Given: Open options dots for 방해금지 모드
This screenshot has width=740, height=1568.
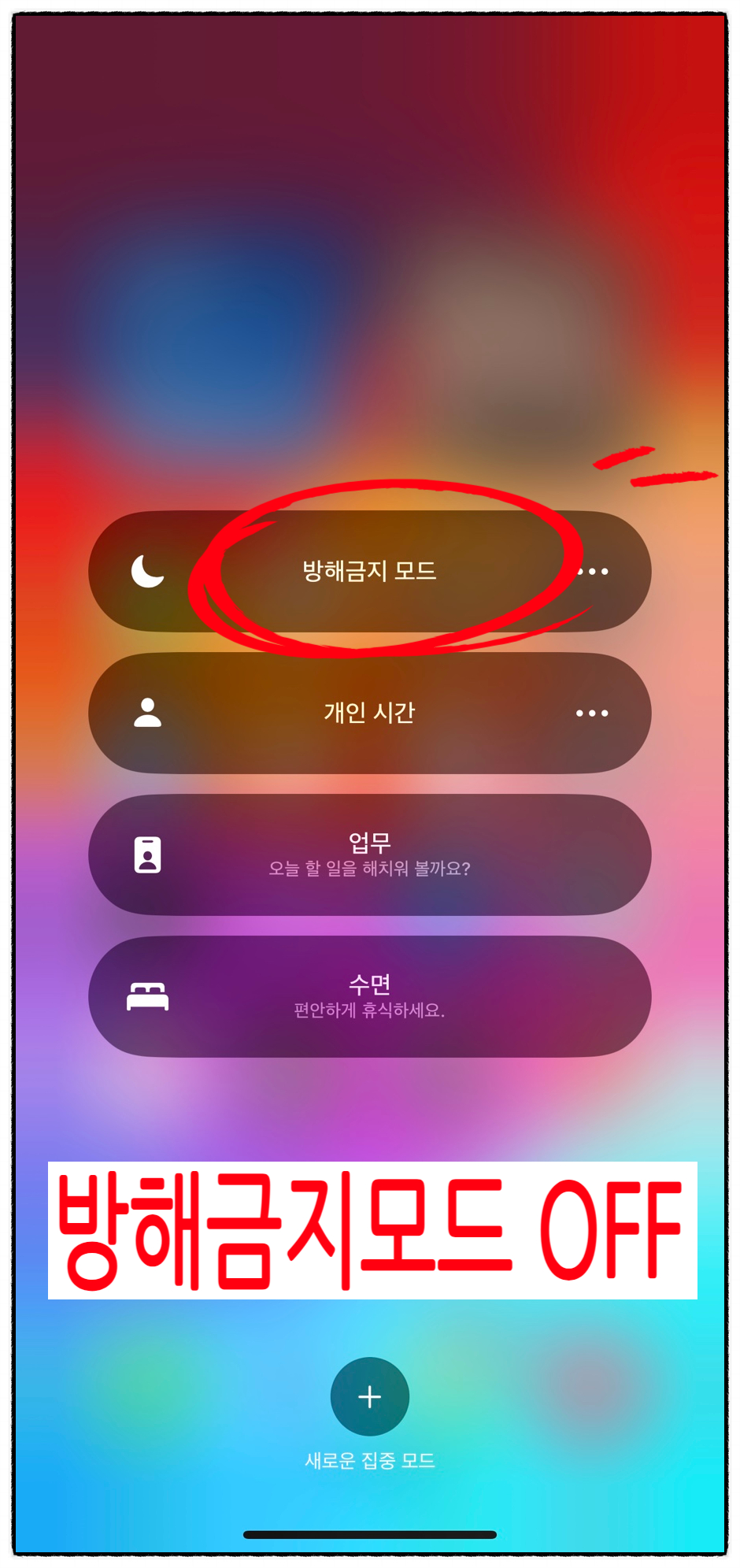Looking at the screenshot, I should 592,571.
